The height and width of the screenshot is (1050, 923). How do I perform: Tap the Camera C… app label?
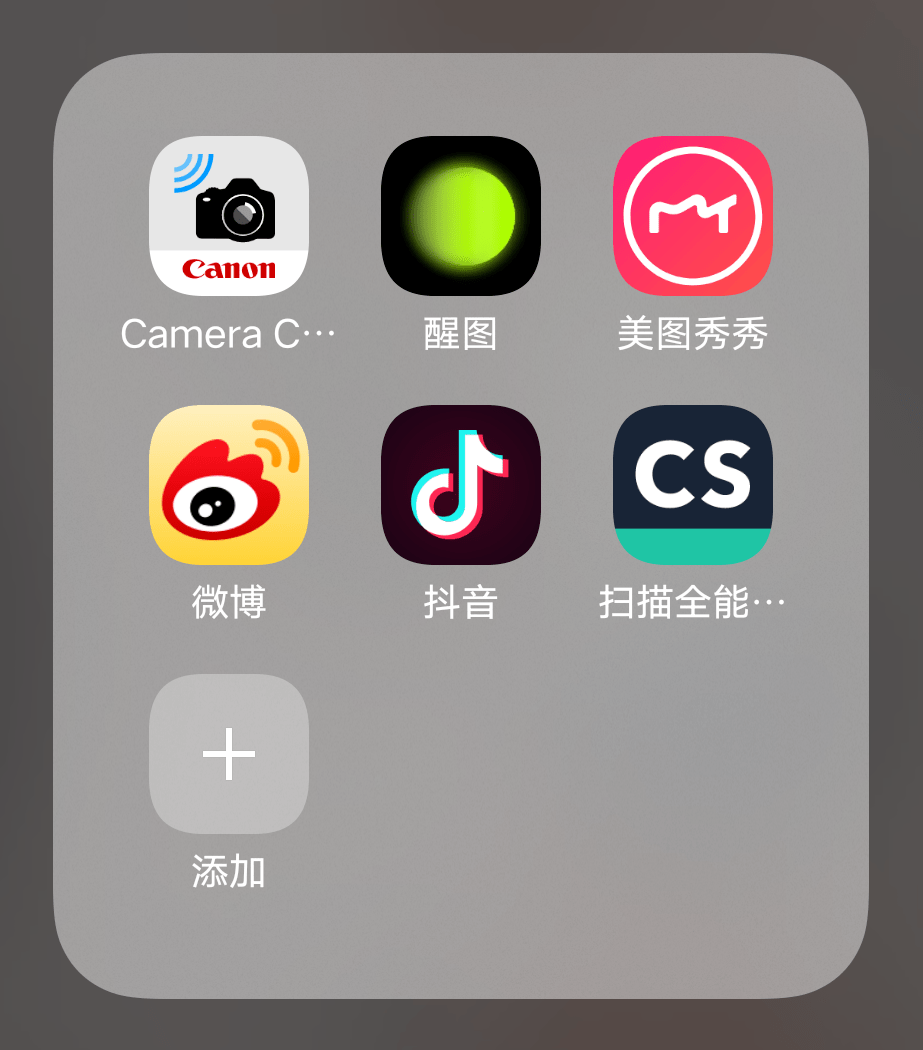[228, 333]
